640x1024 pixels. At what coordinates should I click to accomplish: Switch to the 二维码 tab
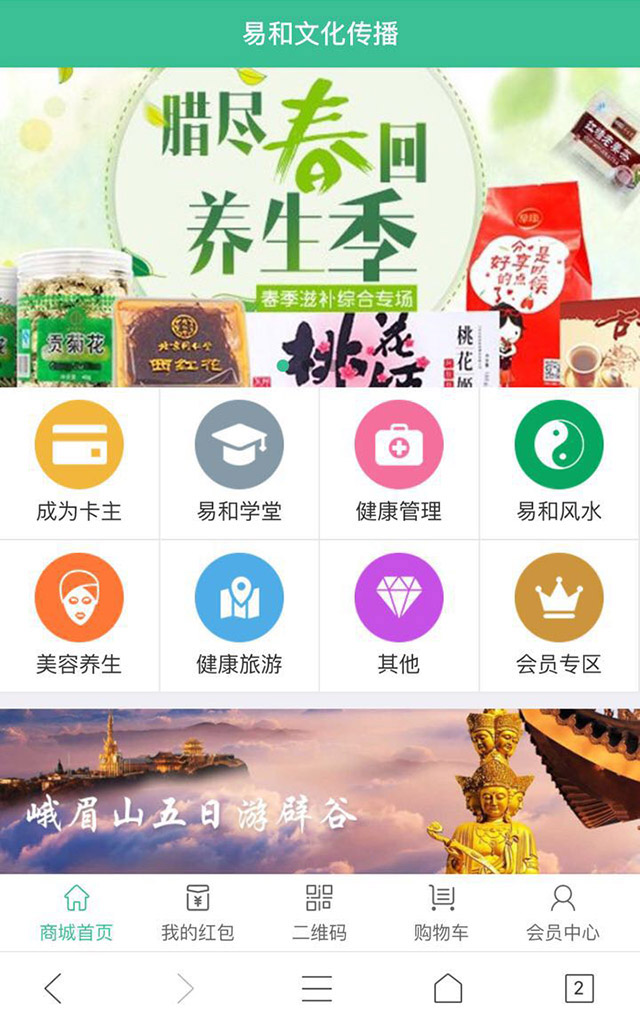(x=319, y=912)
